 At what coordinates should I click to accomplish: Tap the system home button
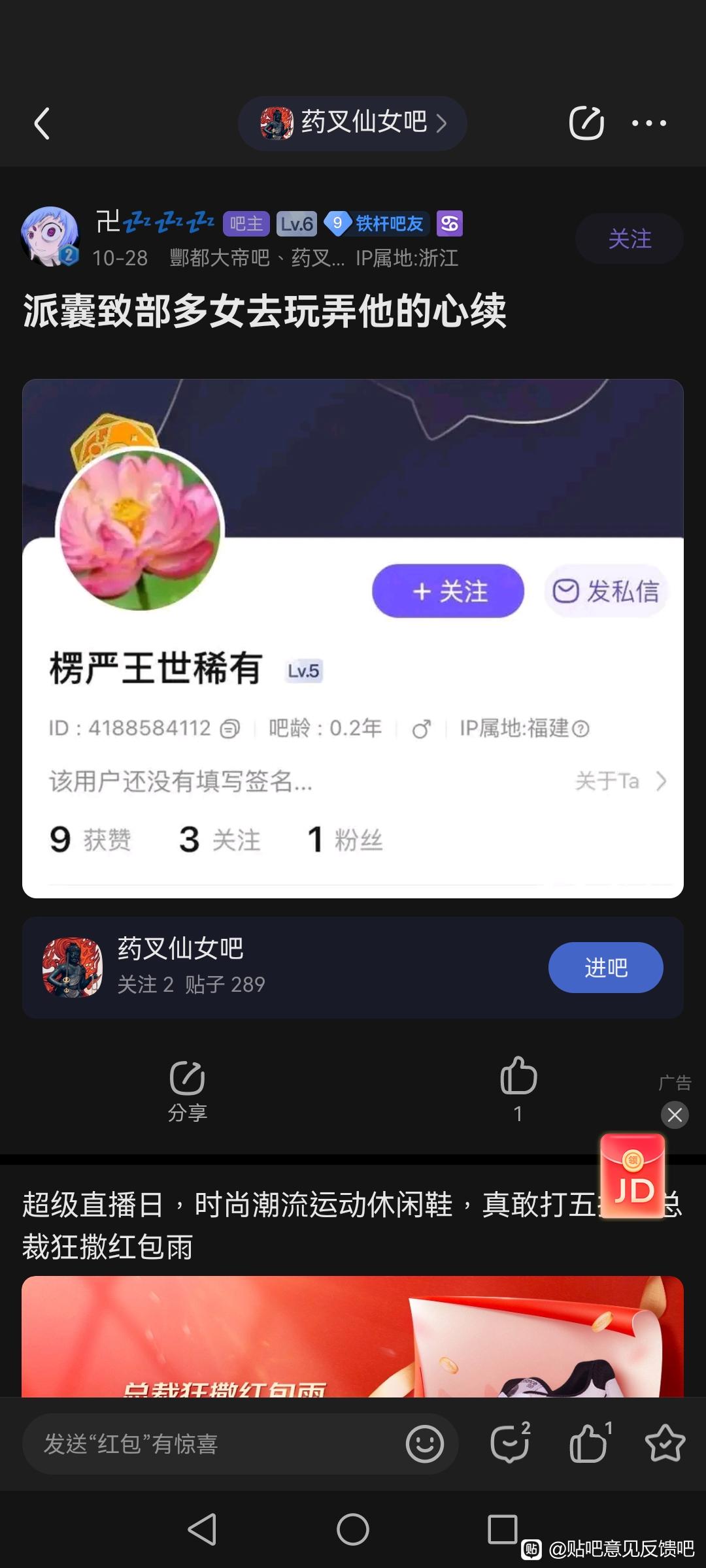[353, 1529]
